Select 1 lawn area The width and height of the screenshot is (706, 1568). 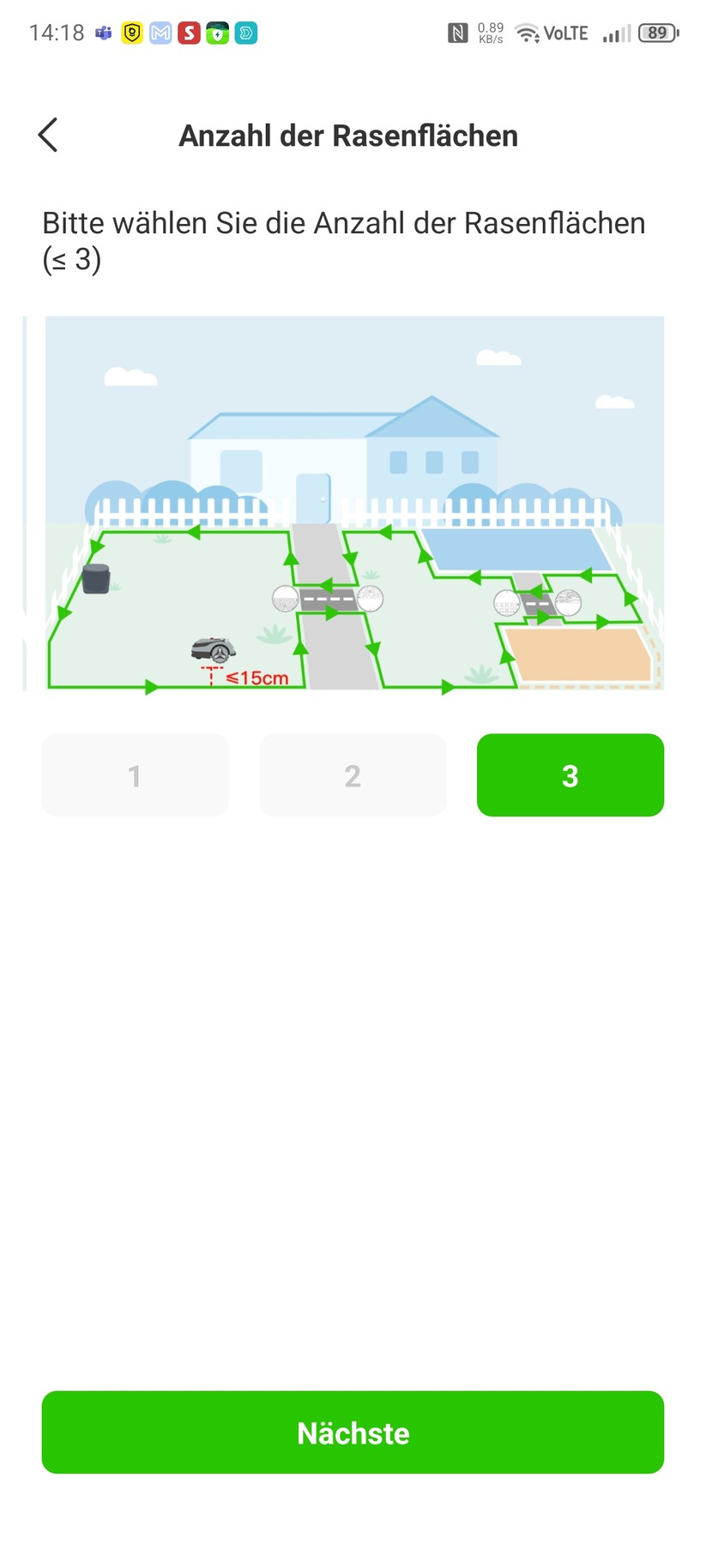point(136,775)
